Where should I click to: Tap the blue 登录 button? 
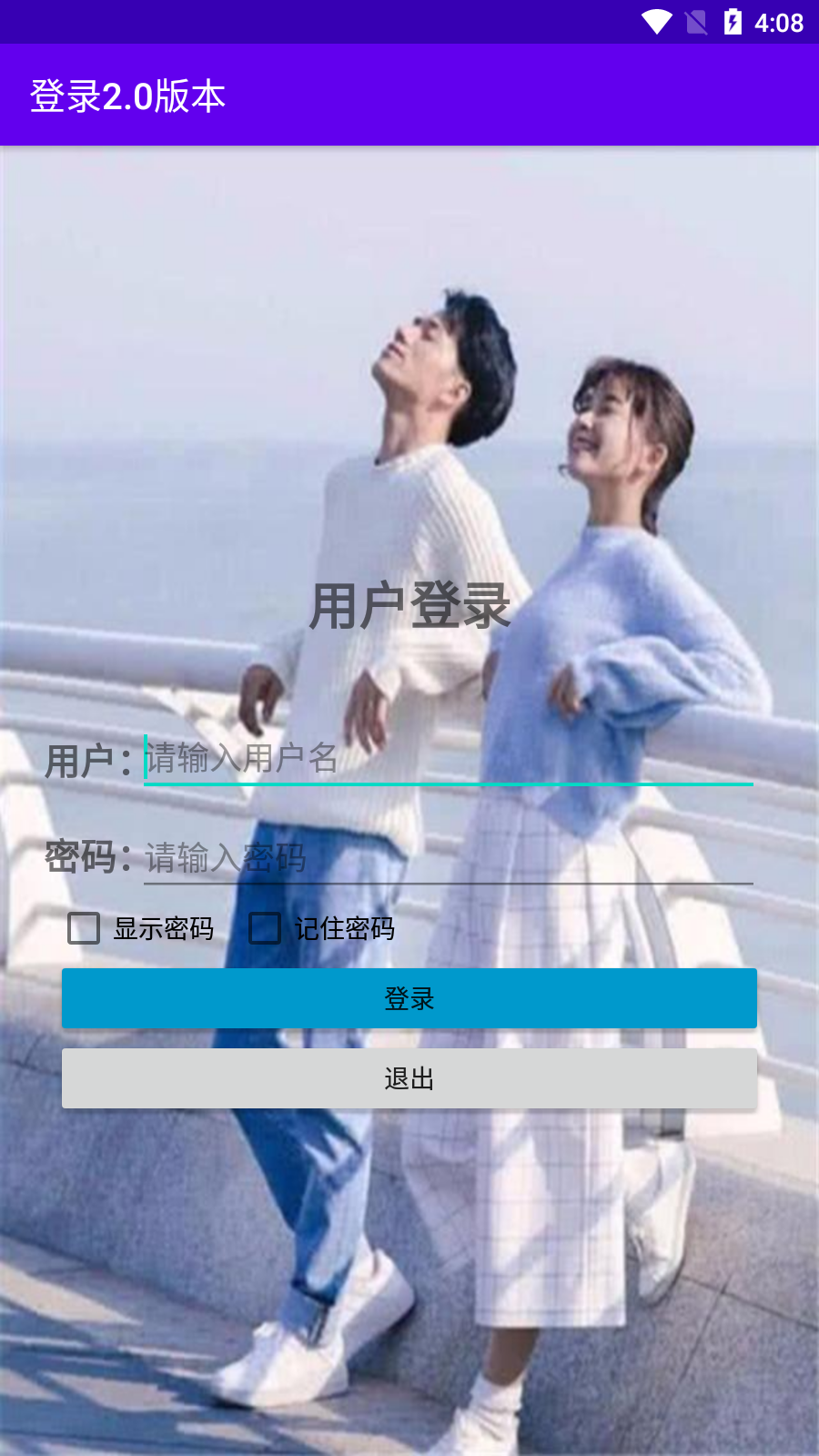pyautogui.click(x=409, y=998)
